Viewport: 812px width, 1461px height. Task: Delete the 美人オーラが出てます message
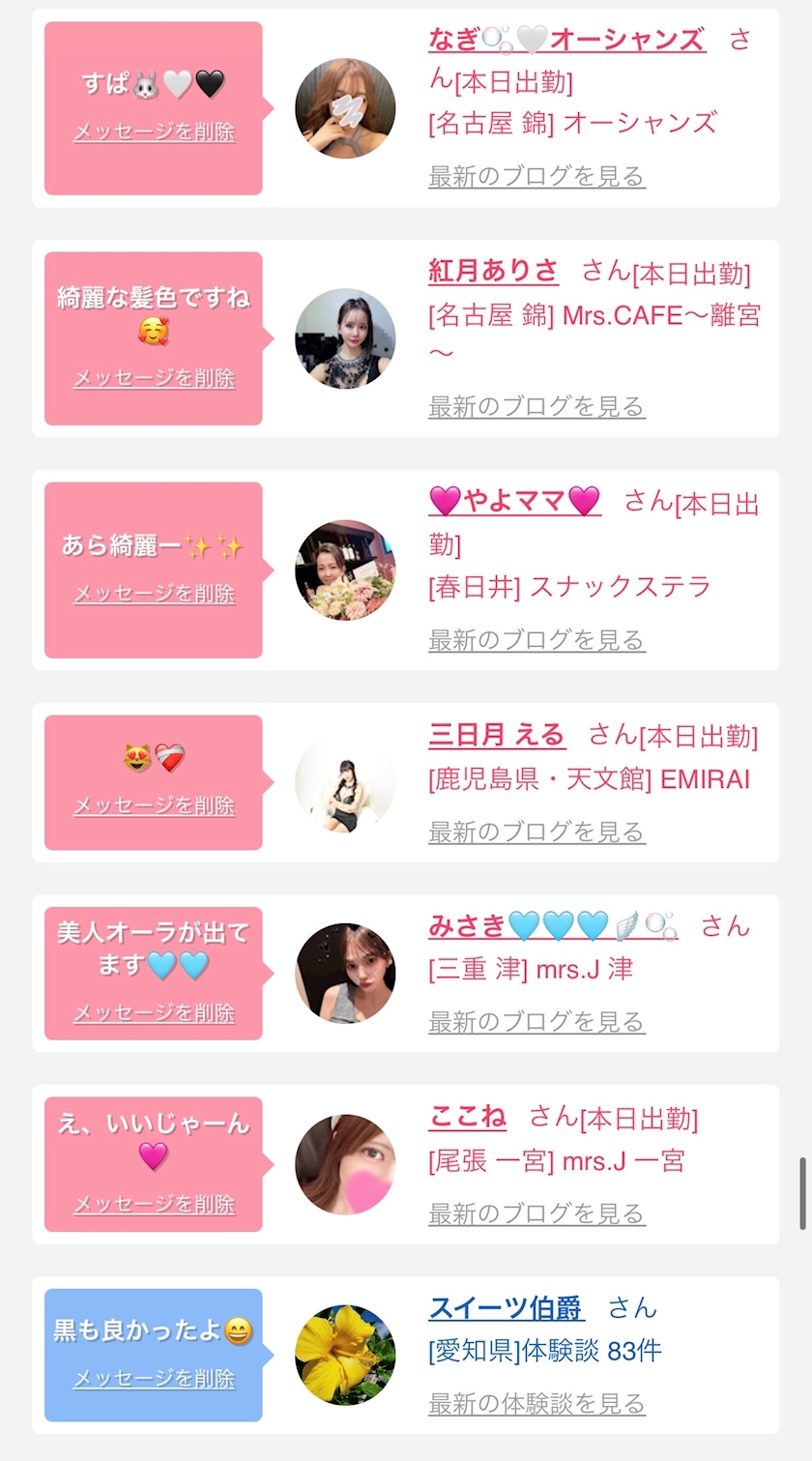pyautogui.click(x=154, y=1012)
